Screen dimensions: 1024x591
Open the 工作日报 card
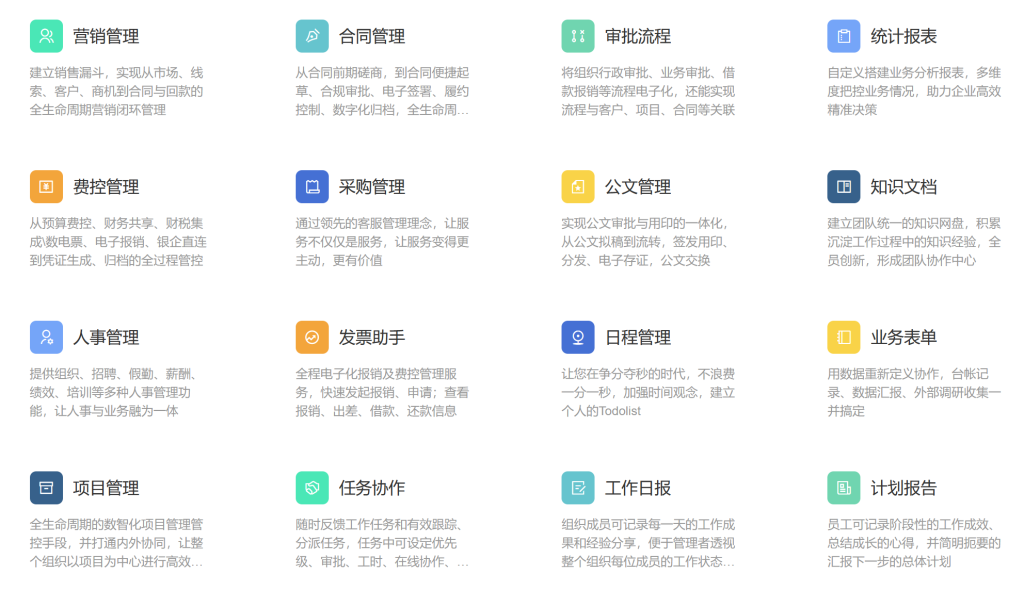[637, 488]
